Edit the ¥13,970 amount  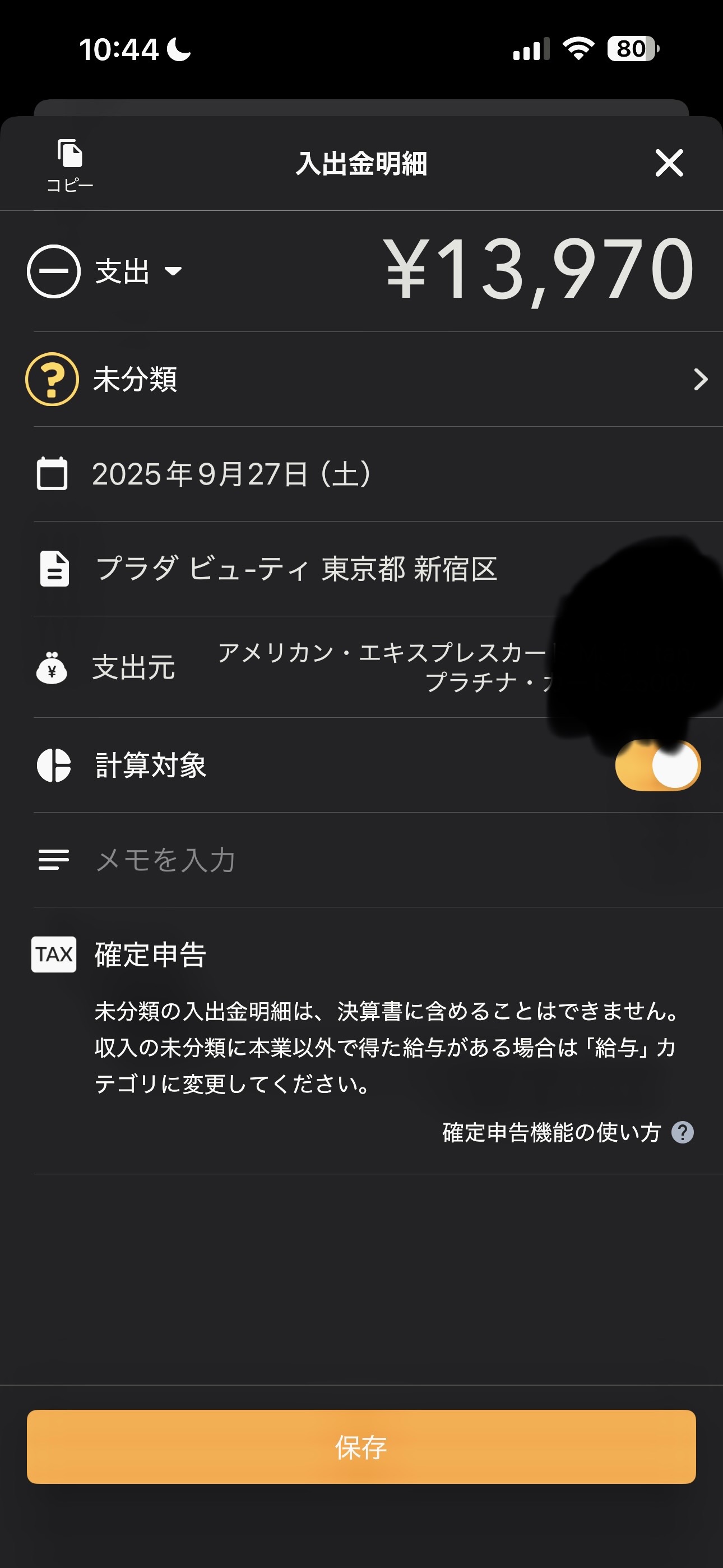(539, 270)
